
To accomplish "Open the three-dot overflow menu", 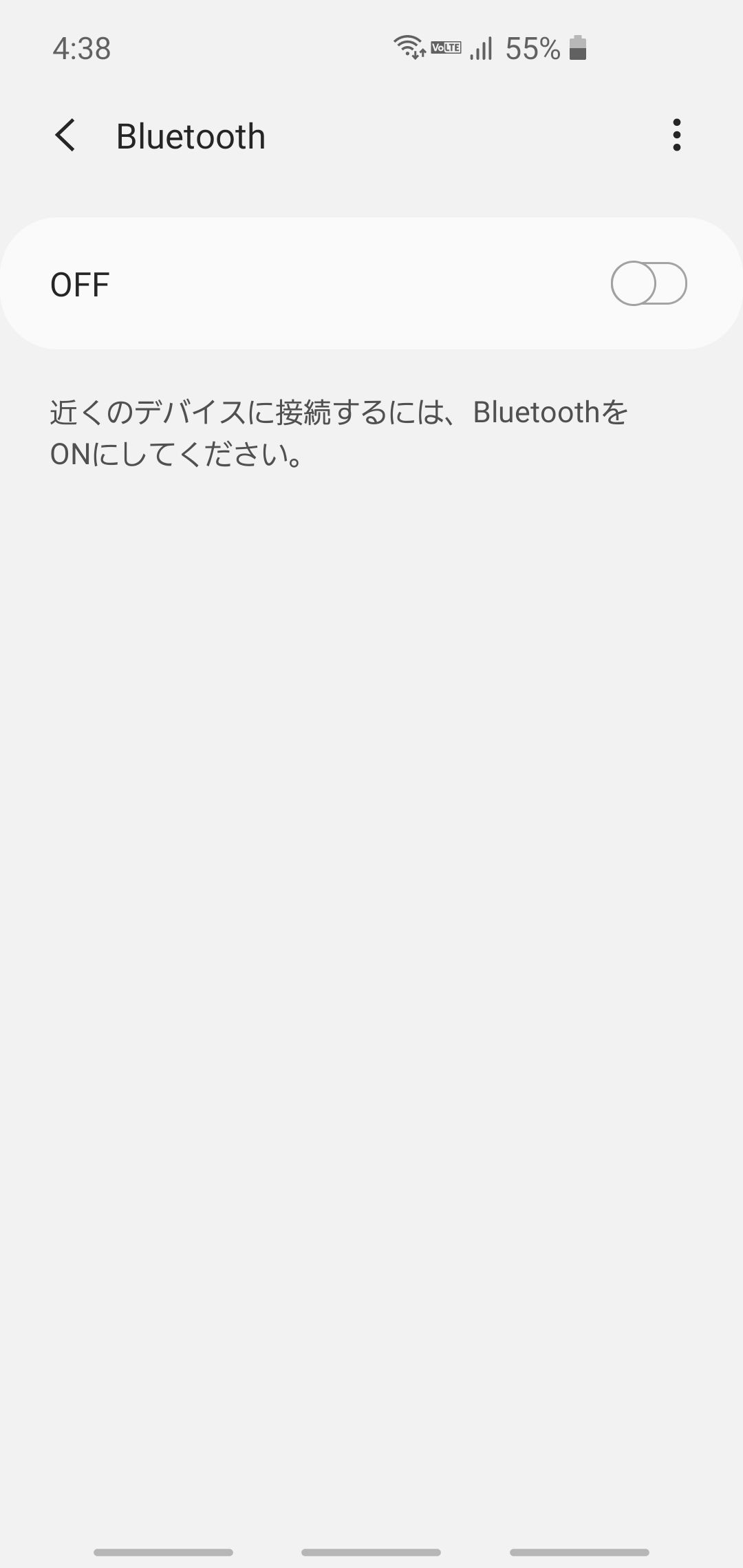I will click(x=677, y=135).
